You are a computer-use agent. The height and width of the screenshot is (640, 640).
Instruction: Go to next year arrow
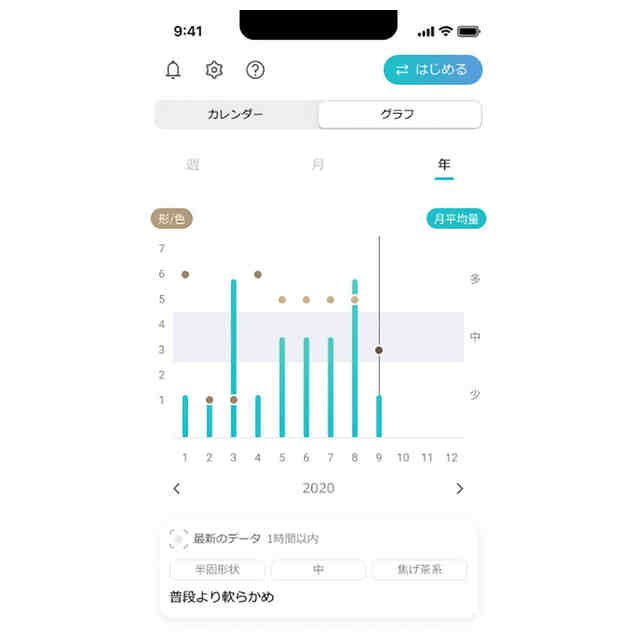[x=460, y=488]
